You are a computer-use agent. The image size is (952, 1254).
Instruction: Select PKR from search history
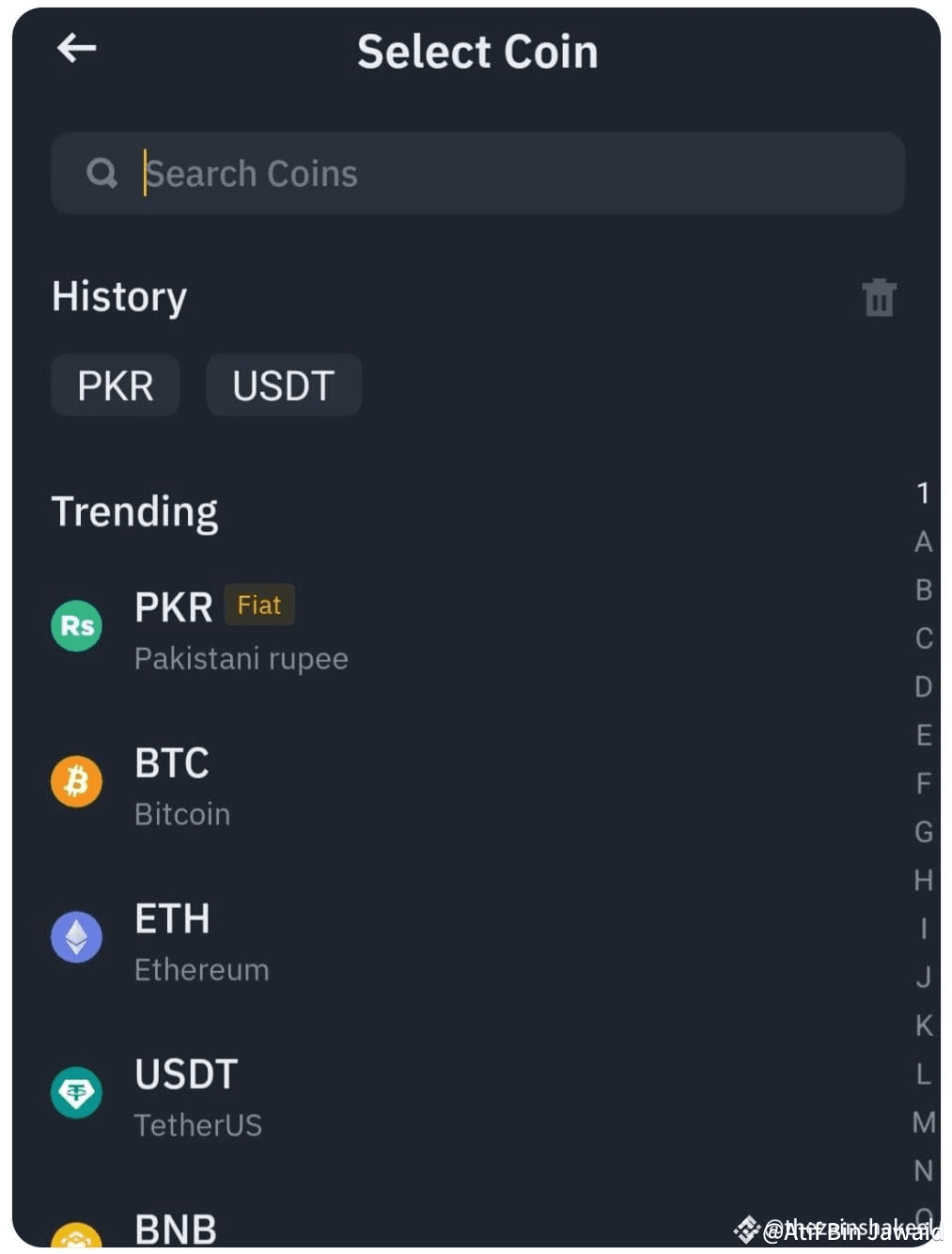(115, 384)
